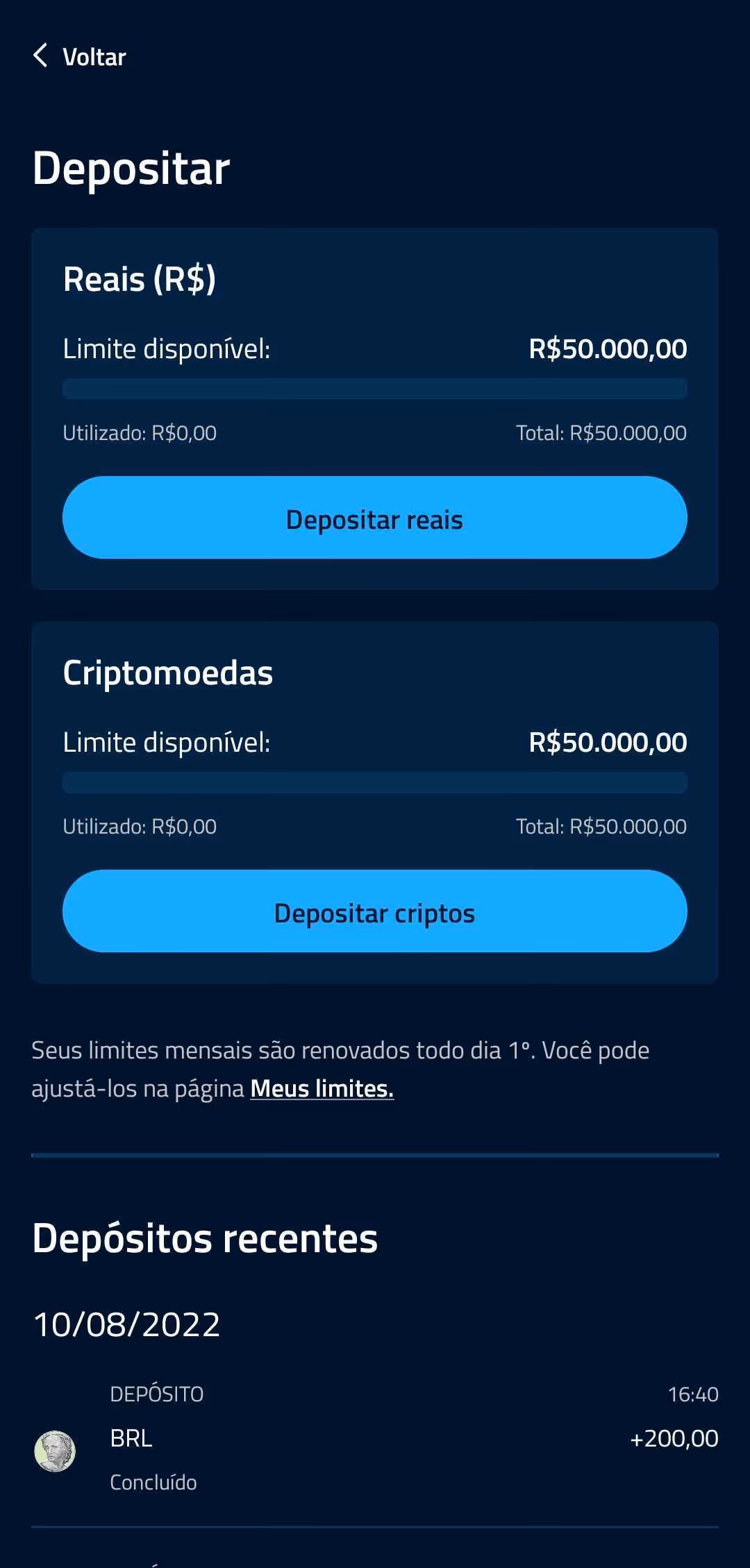750x1568 pixels.
Task: Tap the Depositar criptos button
Action: (x=374, y=911)
